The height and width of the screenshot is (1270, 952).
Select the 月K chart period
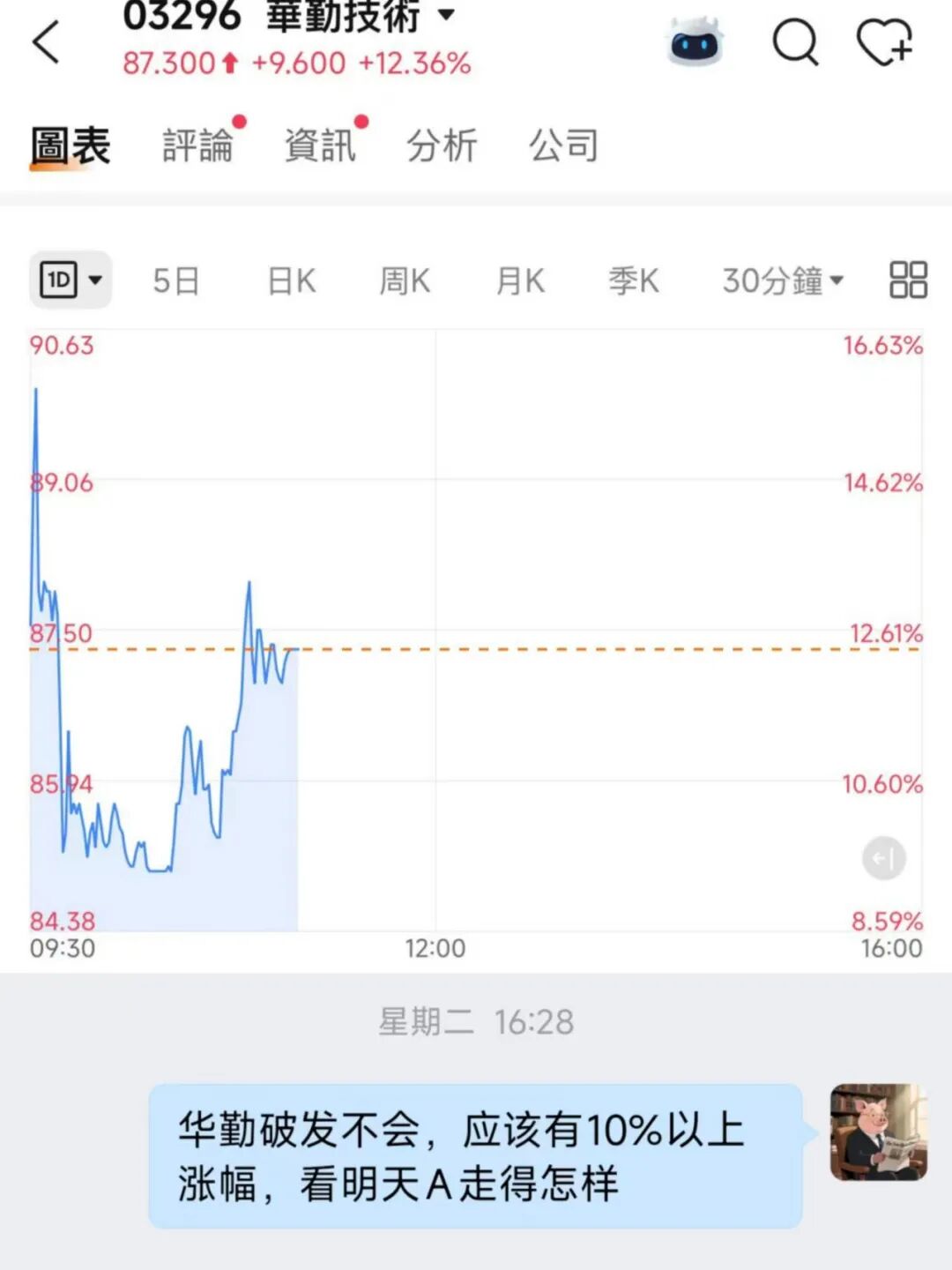[520, 281]
